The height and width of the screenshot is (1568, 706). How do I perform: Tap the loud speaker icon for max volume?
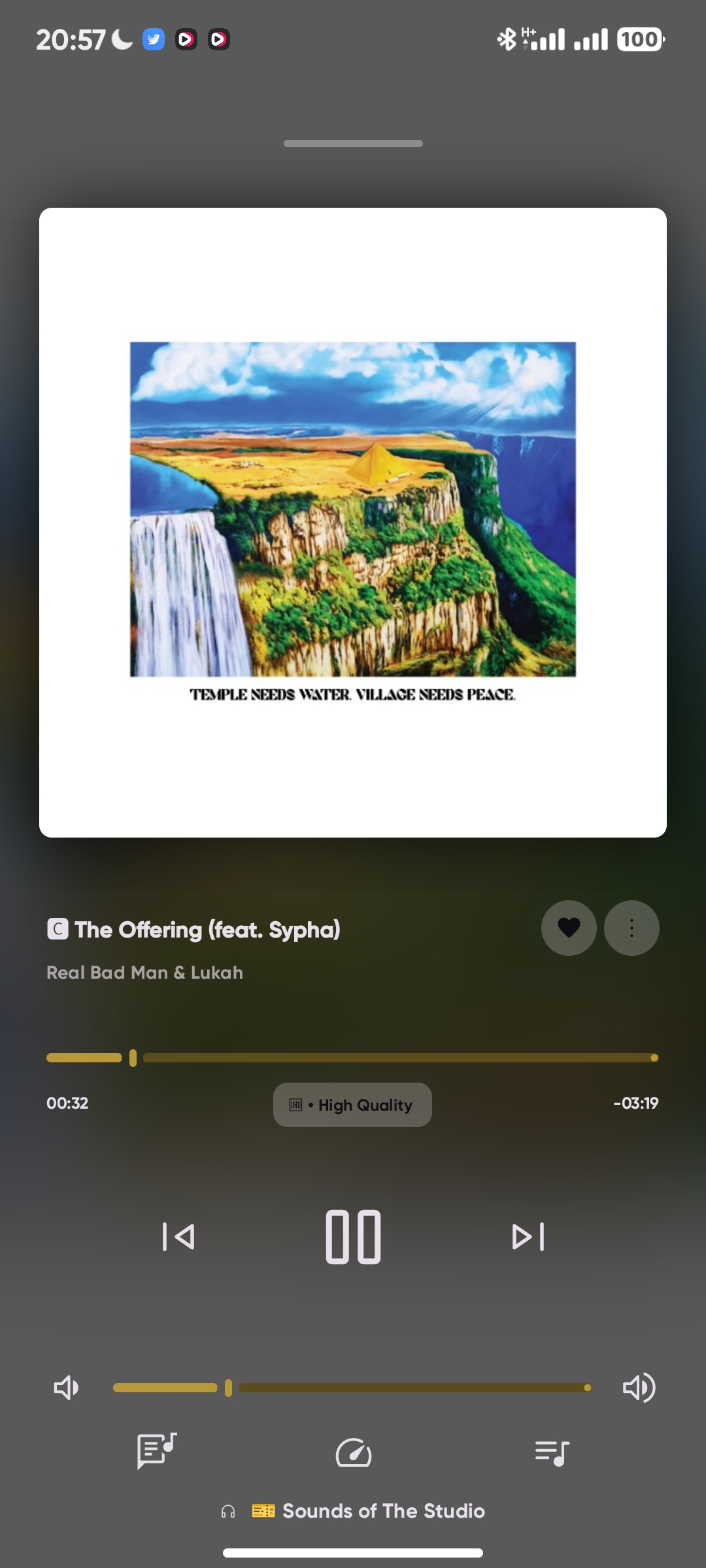(x=639, y=1388)
